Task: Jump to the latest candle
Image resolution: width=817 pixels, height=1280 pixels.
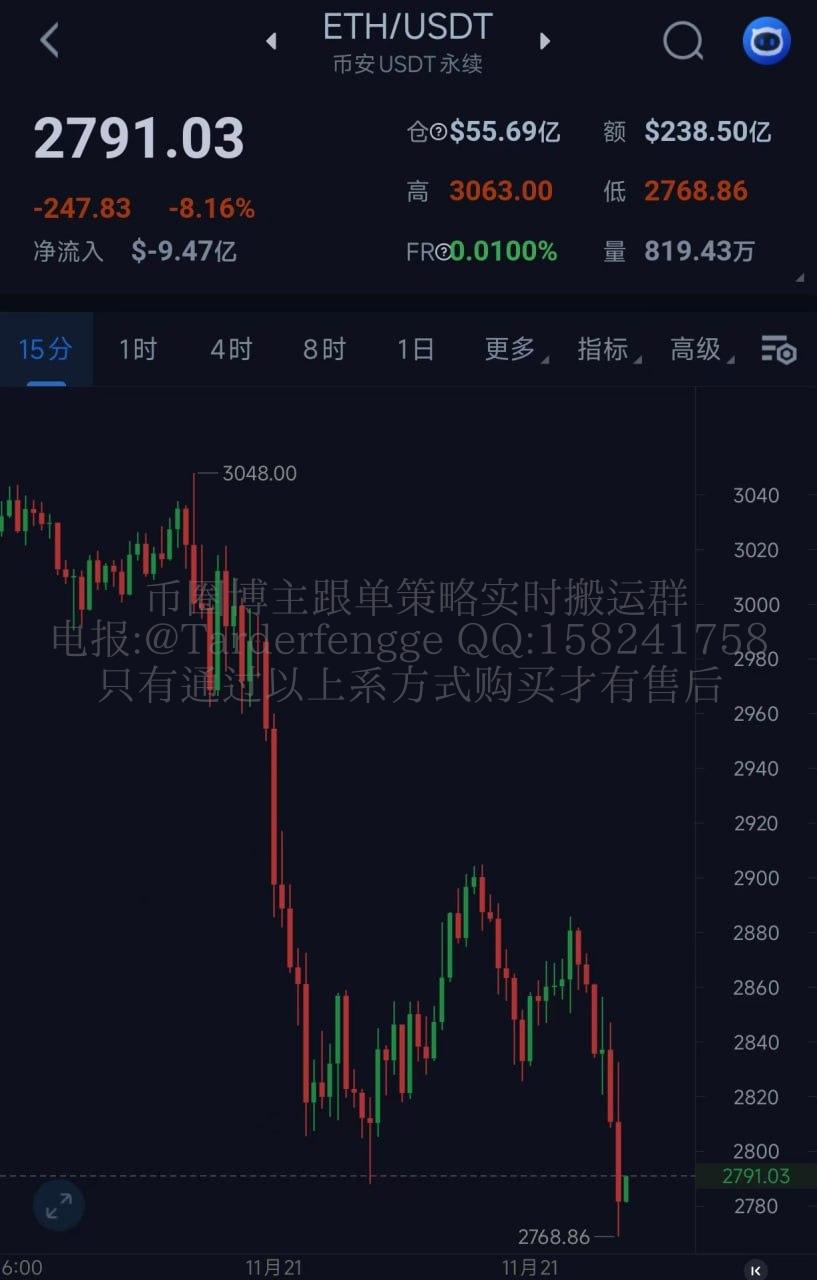Action: 756,1269
